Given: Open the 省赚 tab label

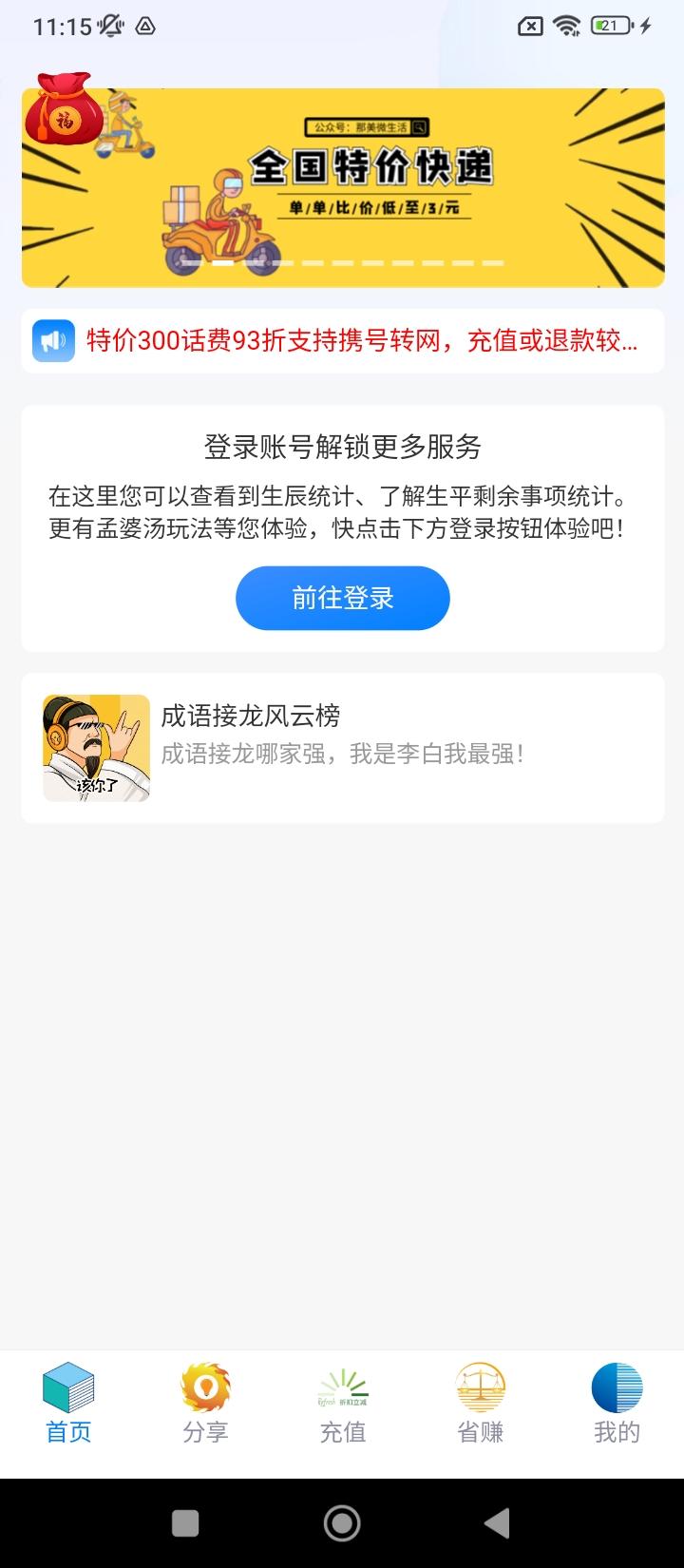Looking at the screenshot, I should [480, 1433].
